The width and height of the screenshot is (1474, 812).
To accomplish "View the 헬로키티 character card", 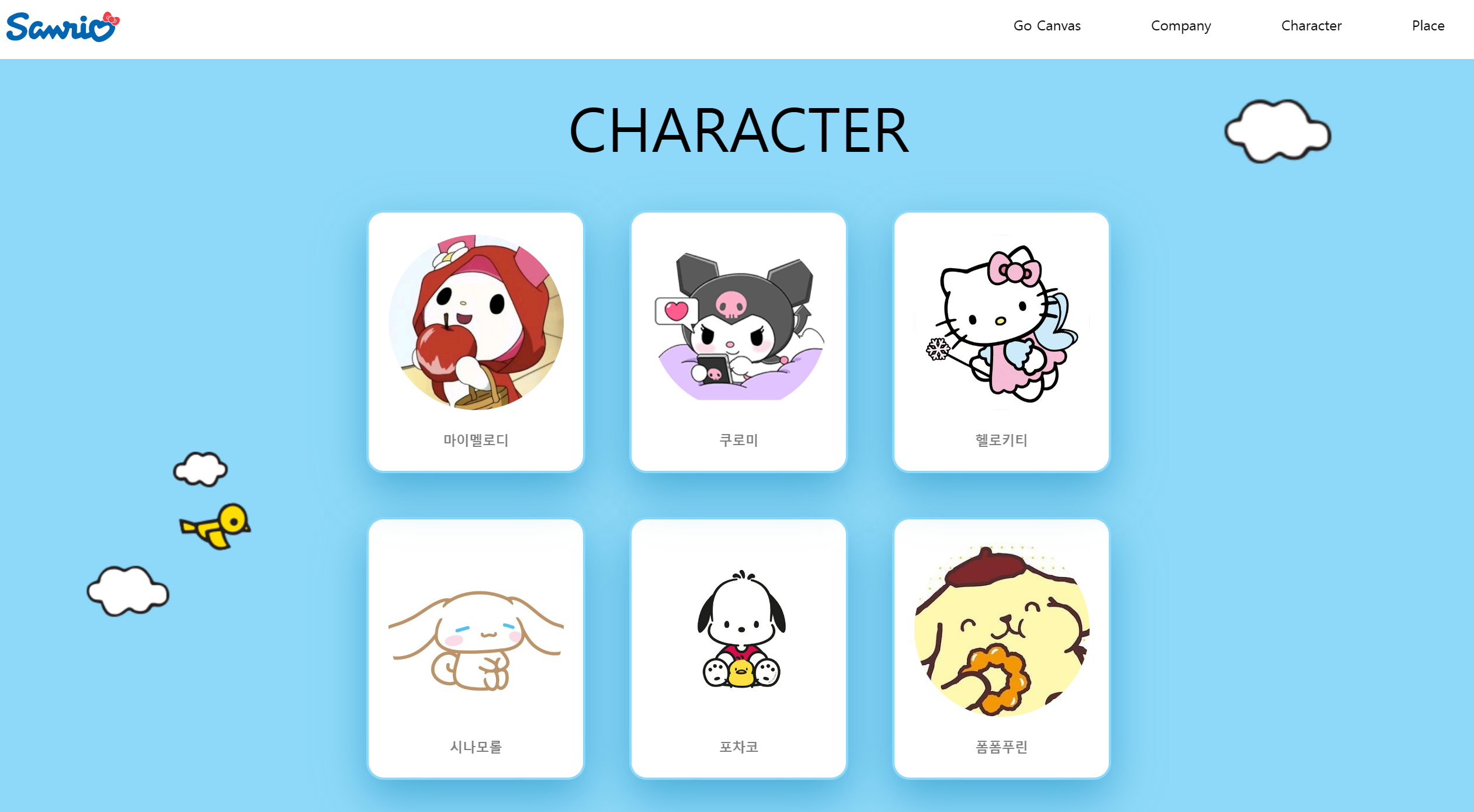I will tap(1001, 342).
